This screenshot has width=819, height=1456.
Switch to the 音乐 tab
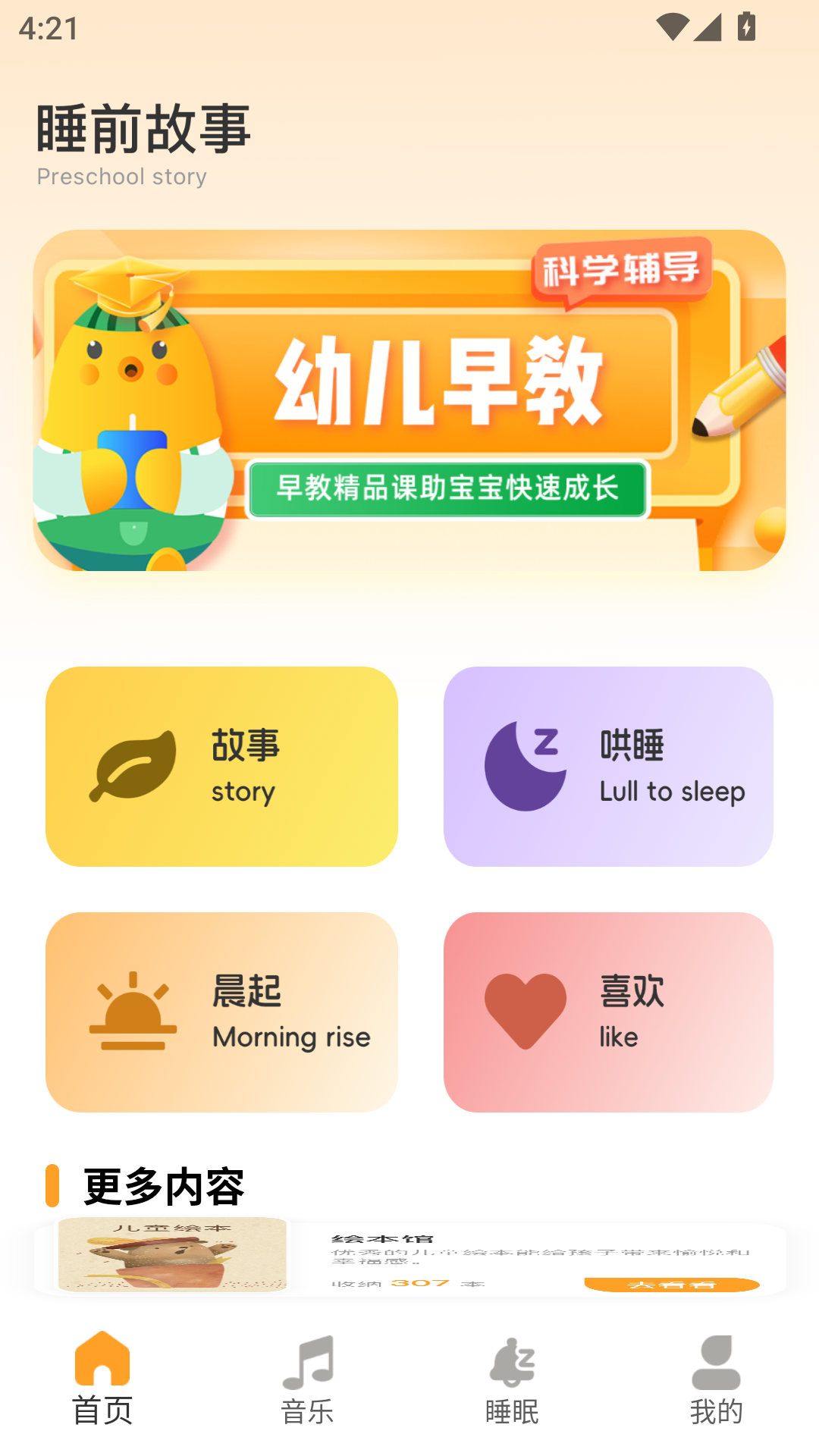pos(308,1380)
